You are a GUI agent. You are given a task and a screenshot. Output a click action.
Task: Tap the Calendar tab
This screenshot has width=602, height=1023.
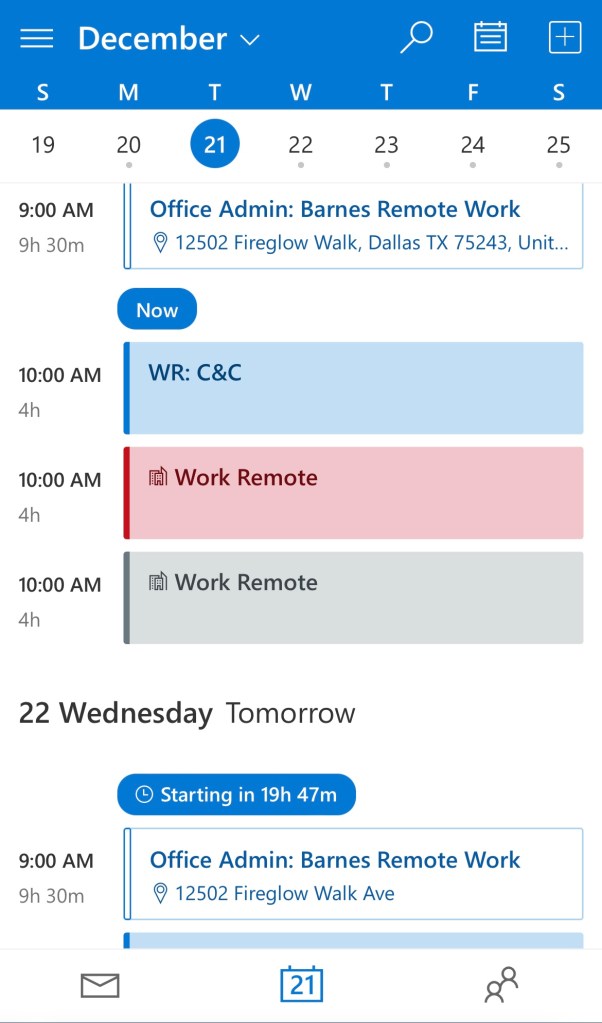[301, 986]
